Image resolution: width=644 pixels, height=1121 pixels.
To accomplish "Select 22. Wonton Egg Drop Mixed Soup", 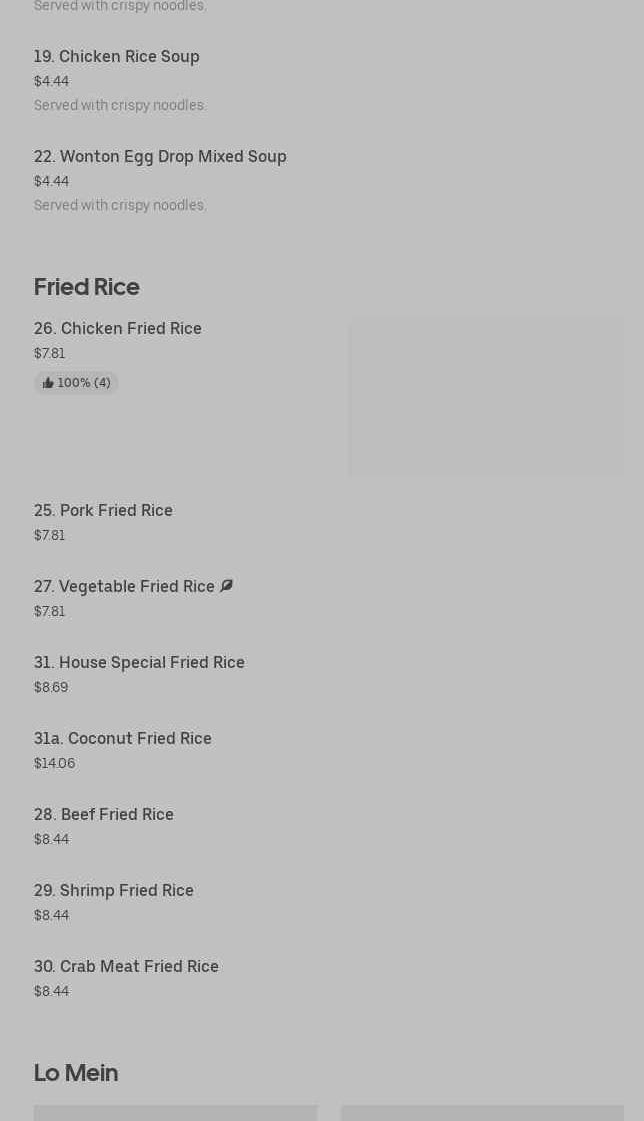I will pos(160,157).
